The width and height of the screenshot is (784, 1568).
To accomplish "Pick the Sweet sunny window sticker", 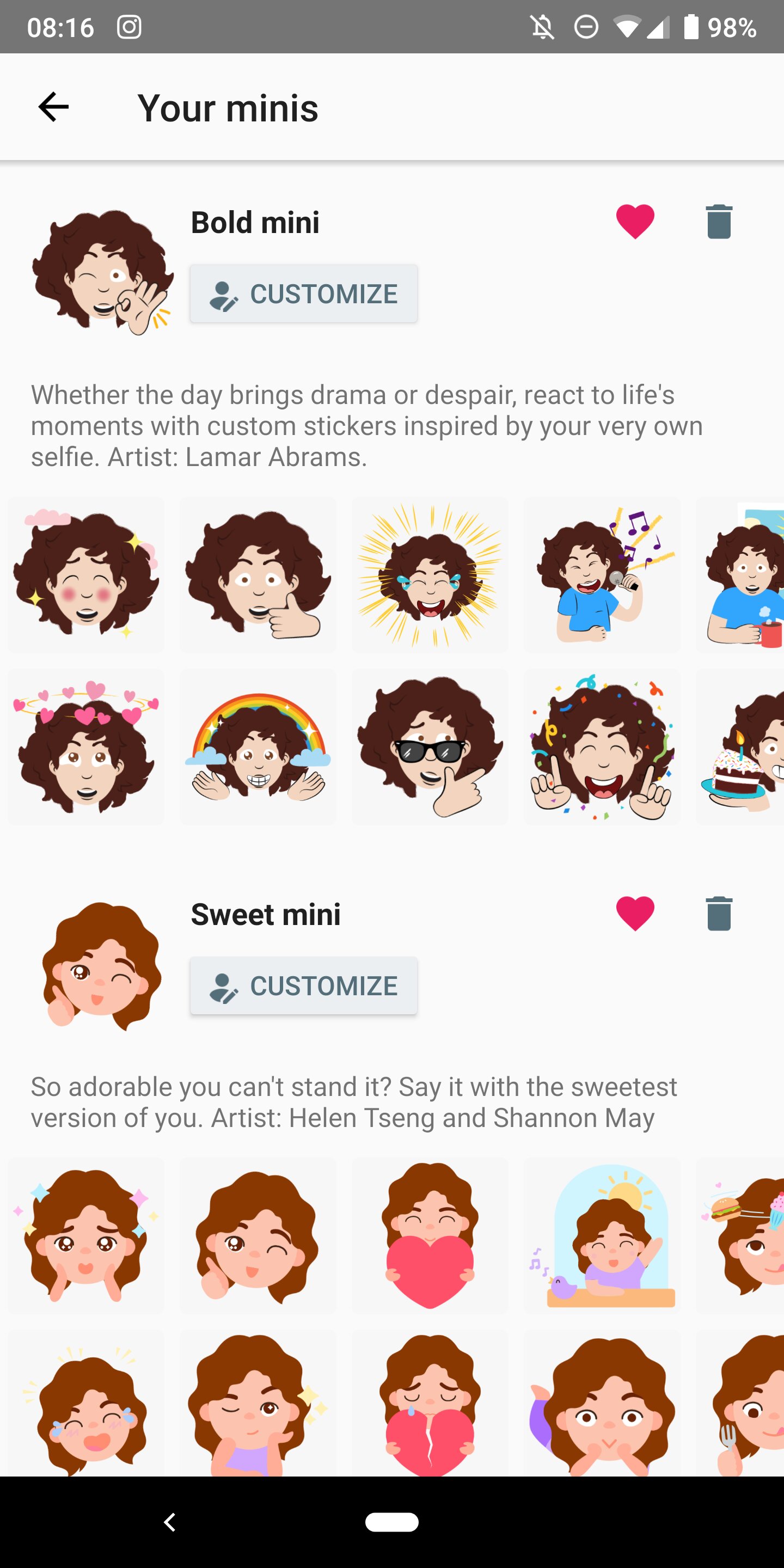I will click(602, 1235).
